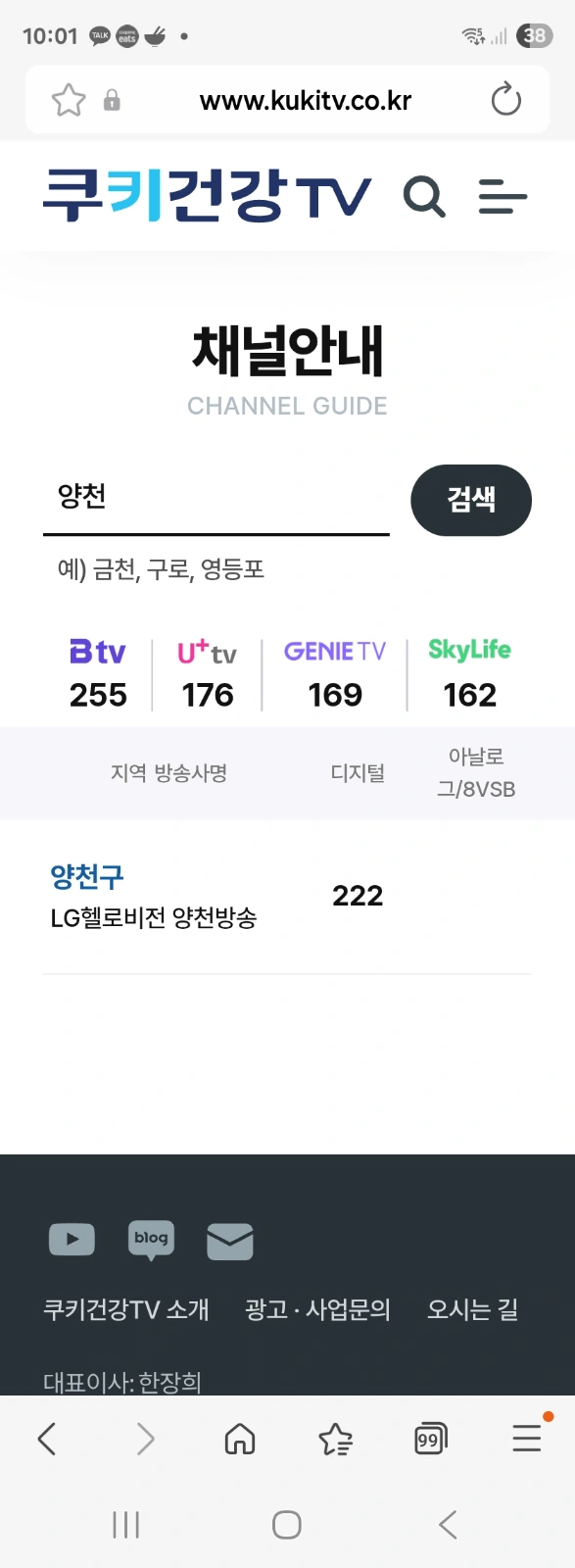Image resolution: width=575 pixels, height=1568 pixels.
Task: Open the 쿠키건강TV 소개 link
Action: click(126, 1309)
